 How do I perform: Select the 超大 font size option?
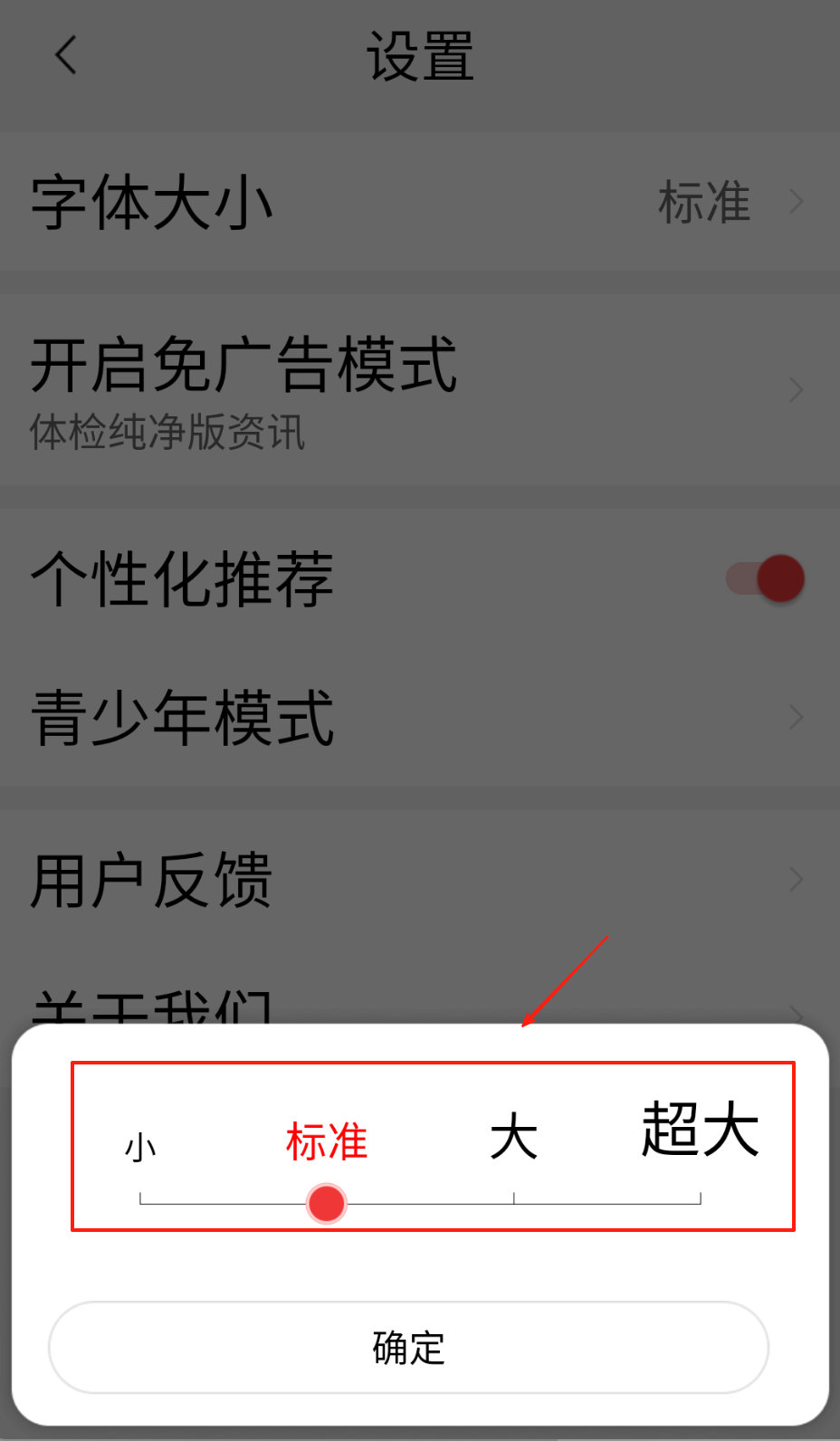pyautogui.click(x=700, y=1130)
